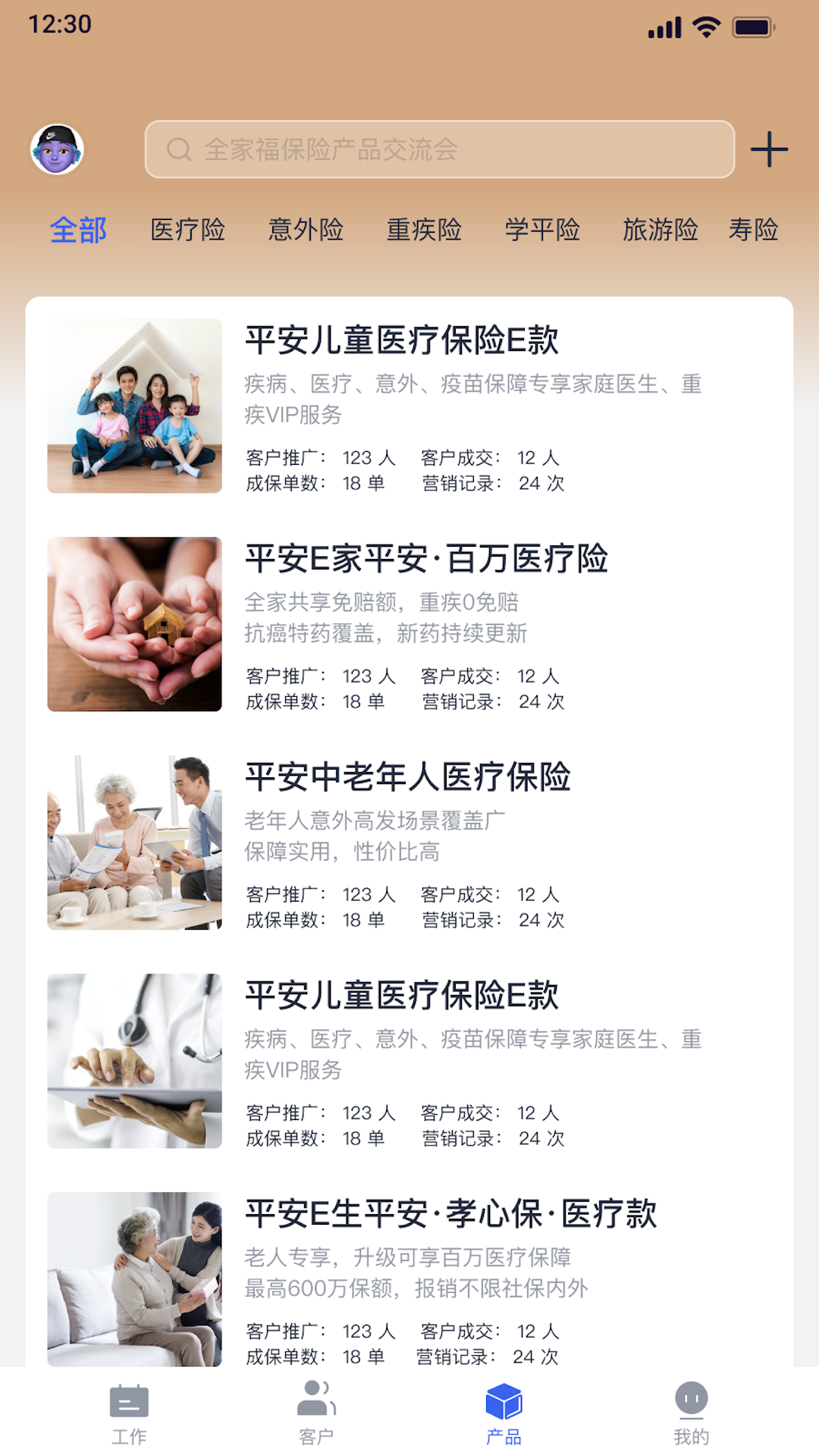Switch to the 医疗险 tab

tap(188, 230)
